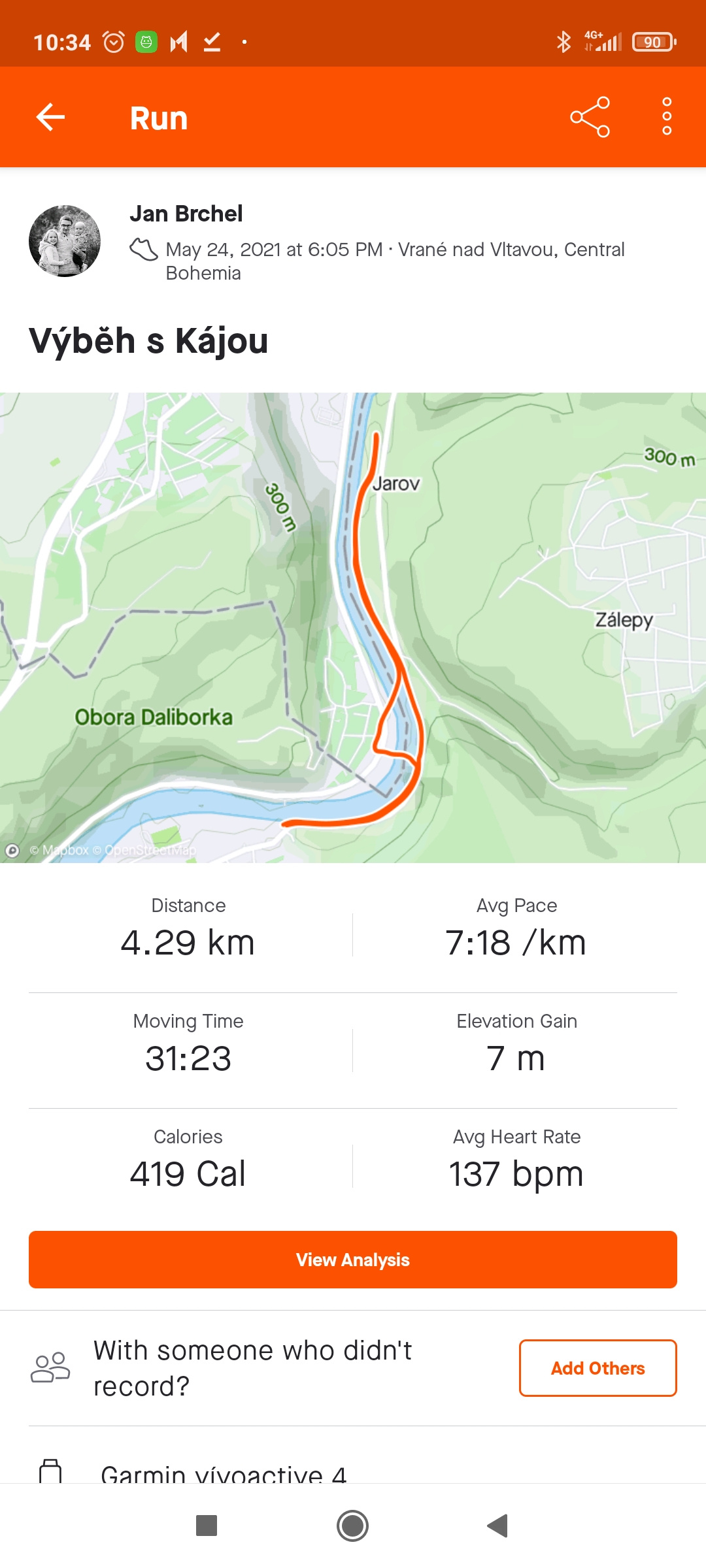Viewport: 706px width, 1568px height.
Task: Open Jan Brchel's profile picture
Action: [65, 241]
